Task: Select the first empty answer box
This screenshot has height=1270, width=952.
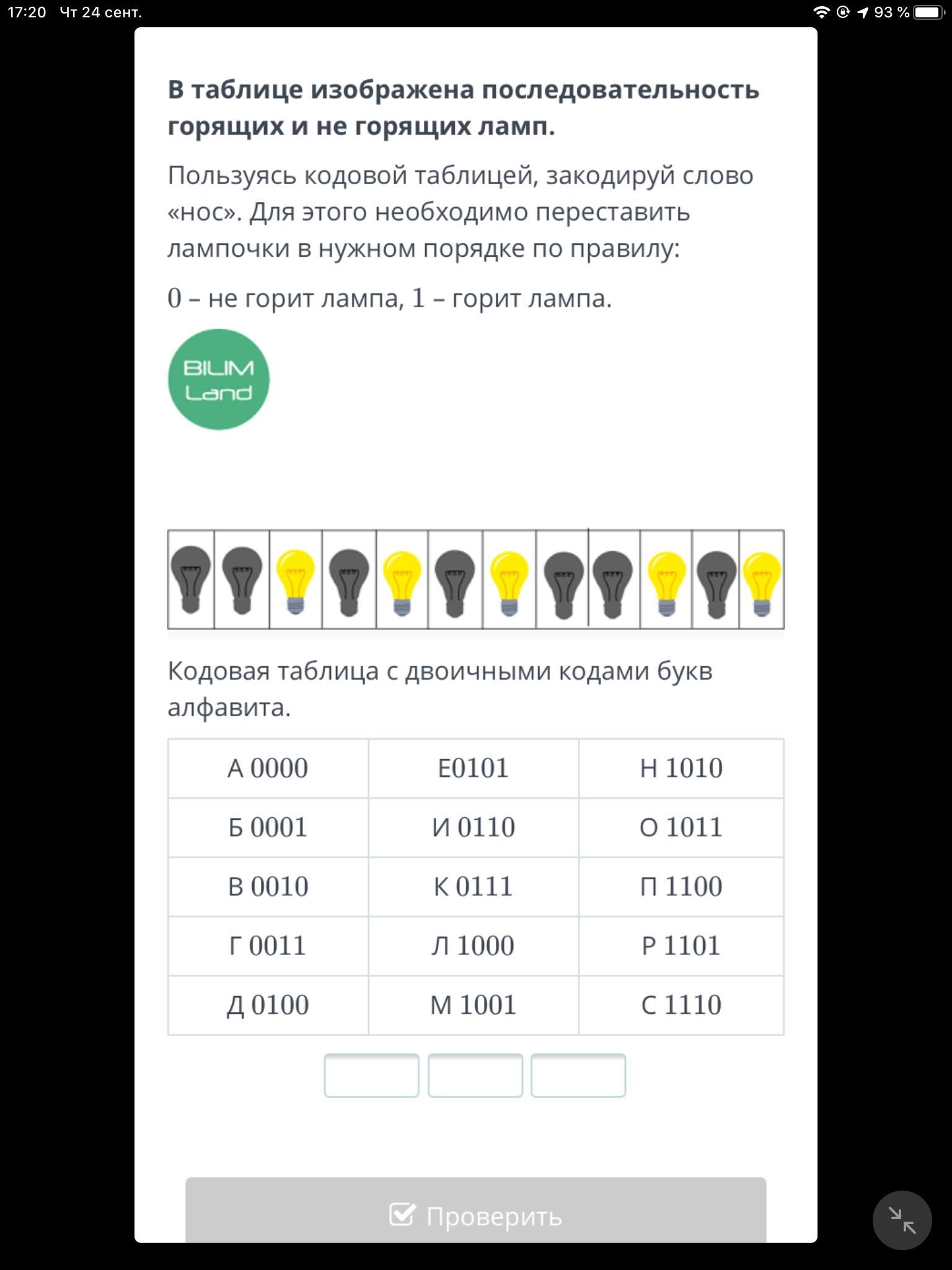Action: pyautogui.click(x=371, y=1075)
